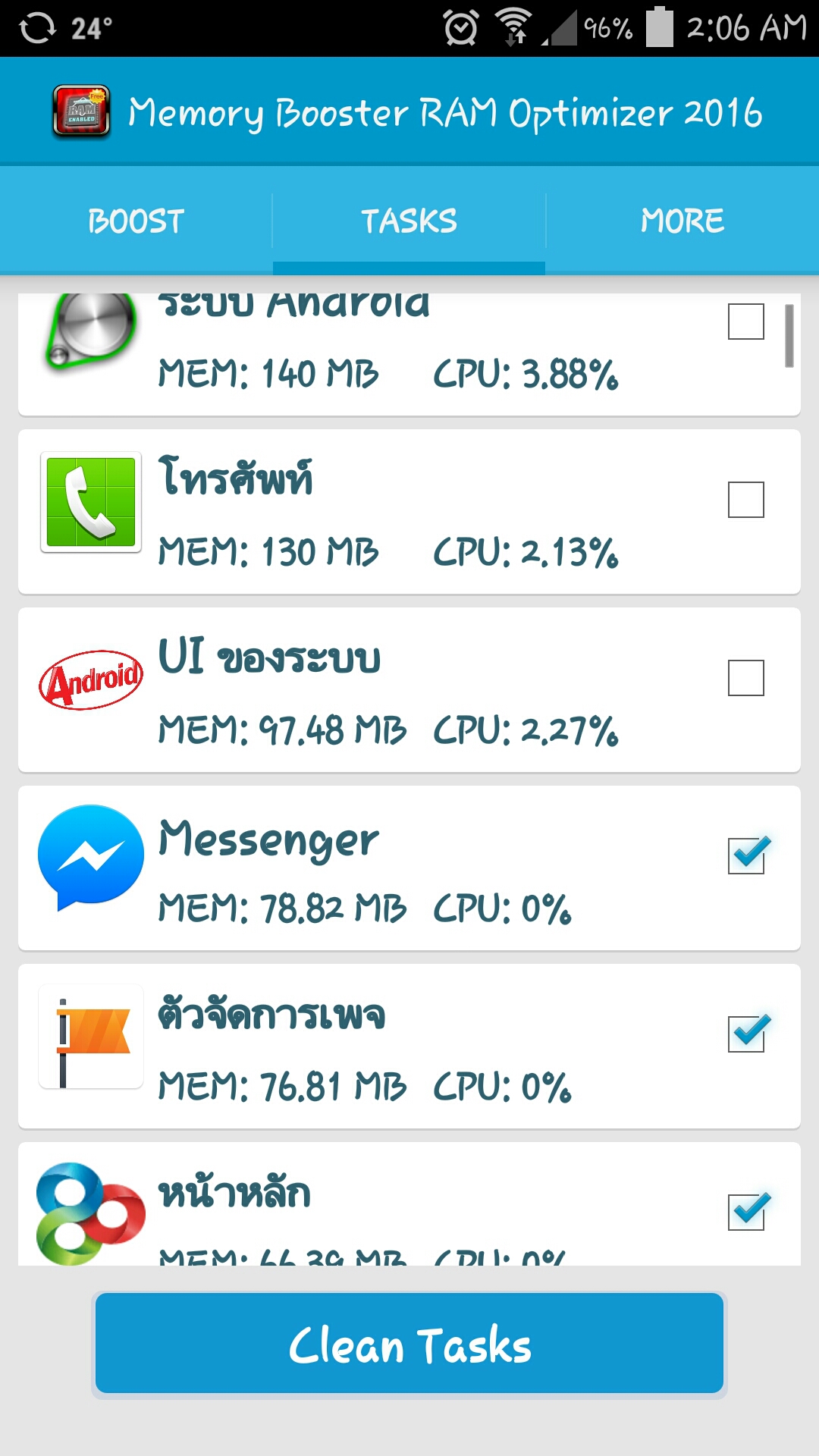Tap the green phone app icon
This screenshot has height=1456, width=819.
[x=93, y=502]
